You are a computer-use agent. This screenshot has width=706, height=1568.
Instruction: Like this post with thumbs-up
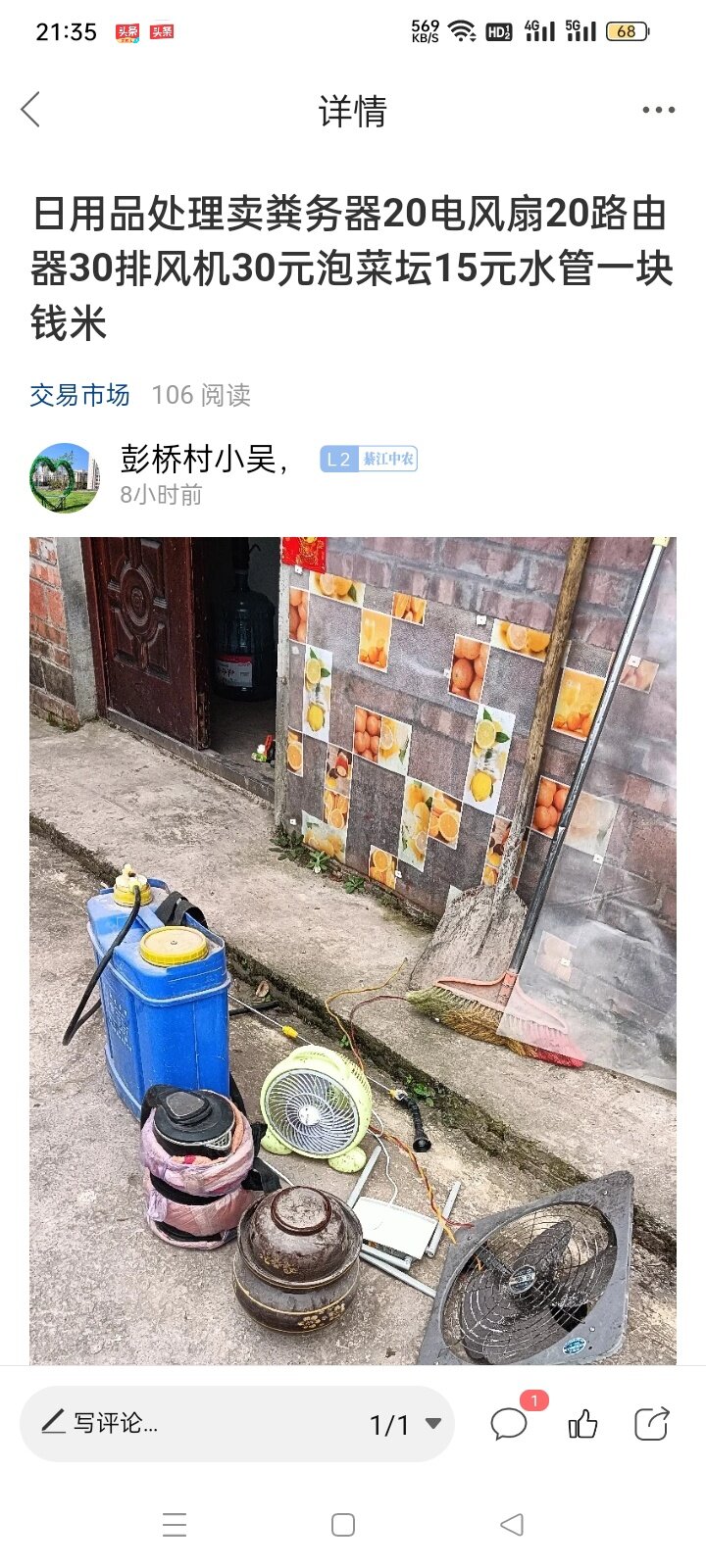(582, 1424)
